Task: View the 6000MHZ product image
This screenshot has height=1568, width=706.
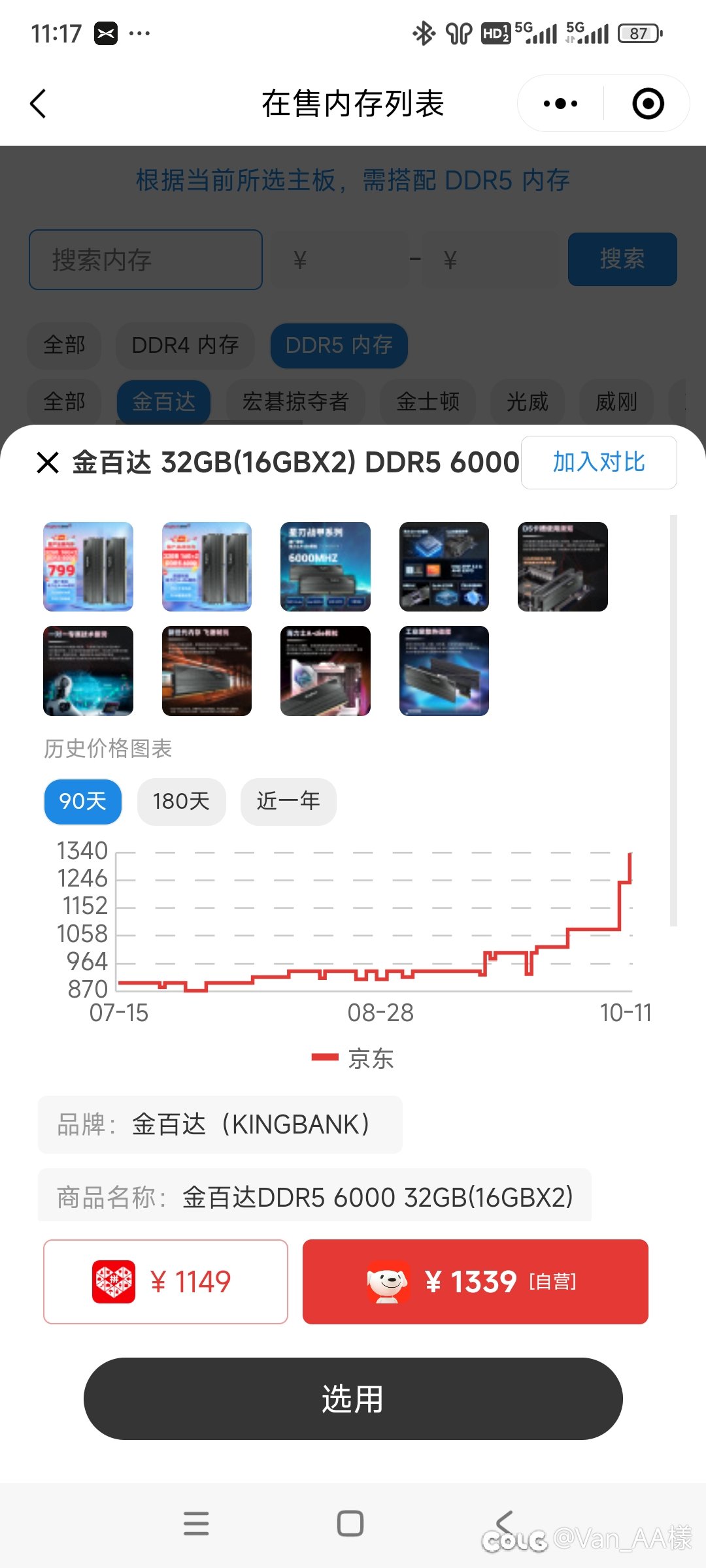Action: pos(325,566)
